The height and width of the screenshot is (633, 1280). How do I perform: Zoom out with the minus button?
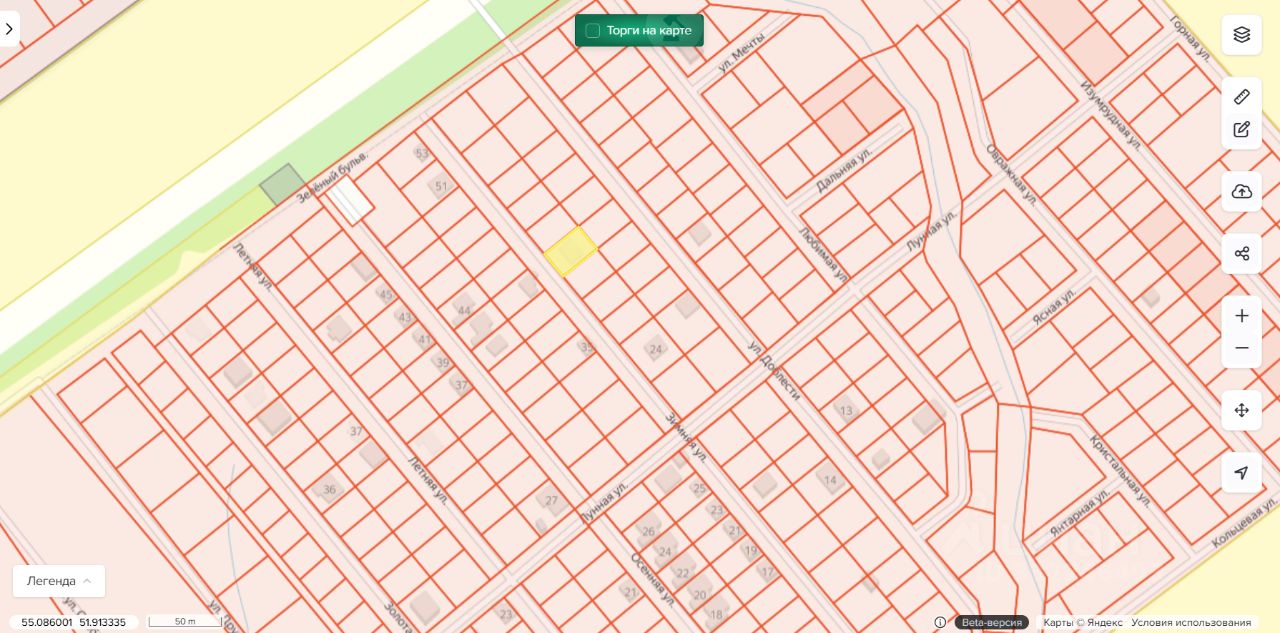coord(1242,348)
